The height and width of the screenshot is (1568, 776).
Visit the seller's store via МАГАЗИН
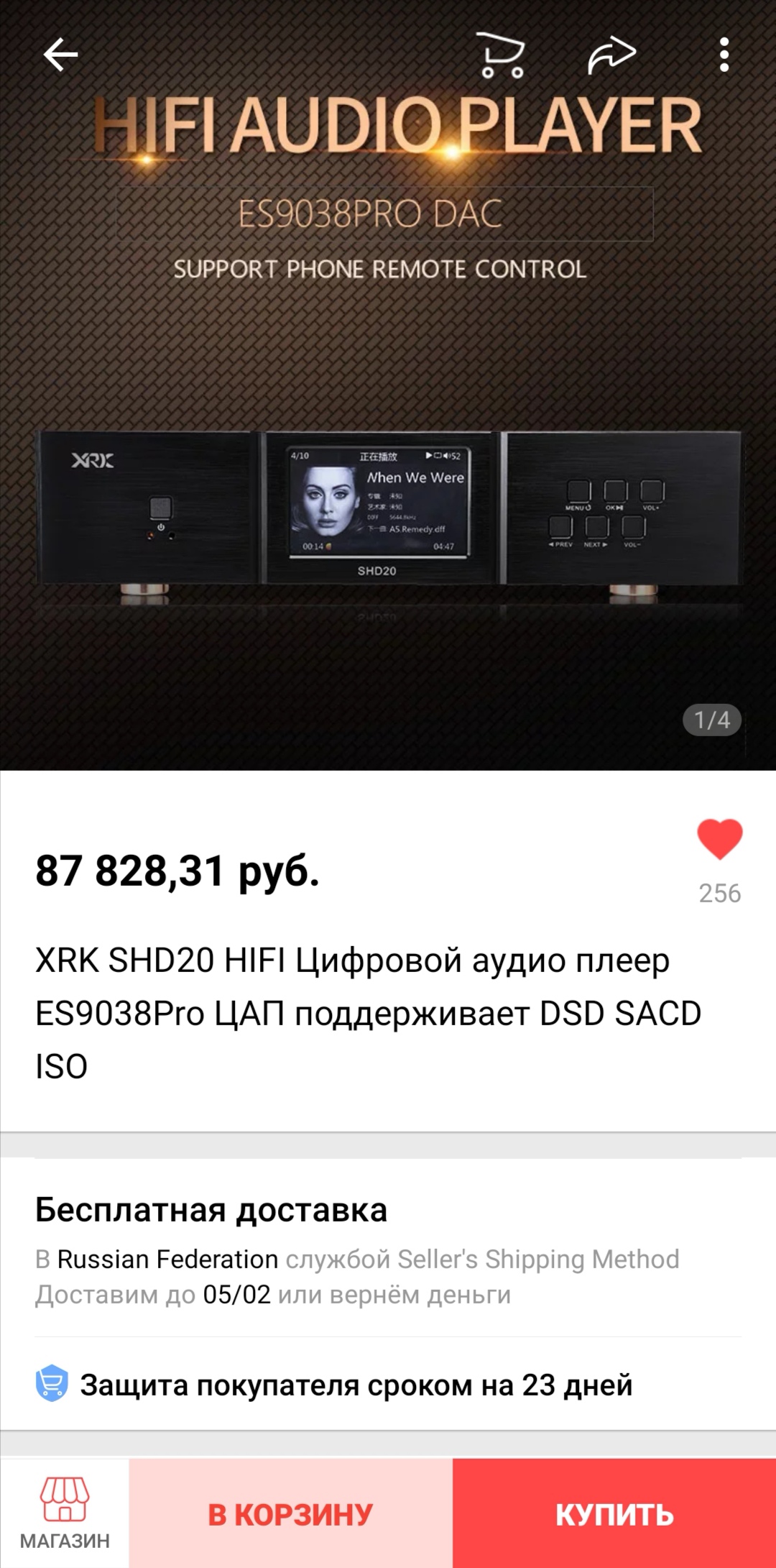[65, 1513]
